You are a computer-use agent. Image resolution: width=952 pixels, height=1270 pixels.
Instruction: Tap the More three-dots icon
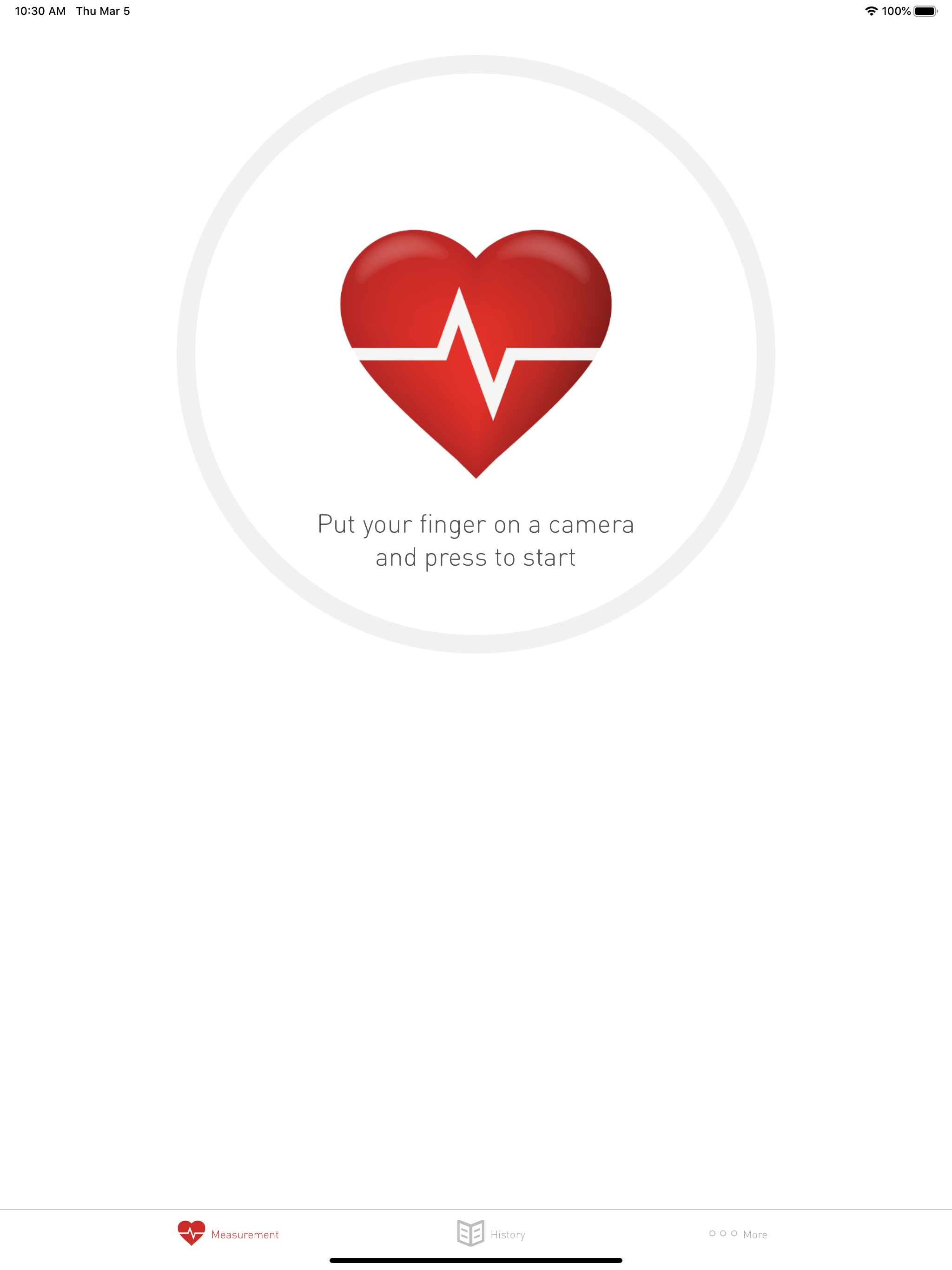pyautogui.click(x=723, y=1234)
